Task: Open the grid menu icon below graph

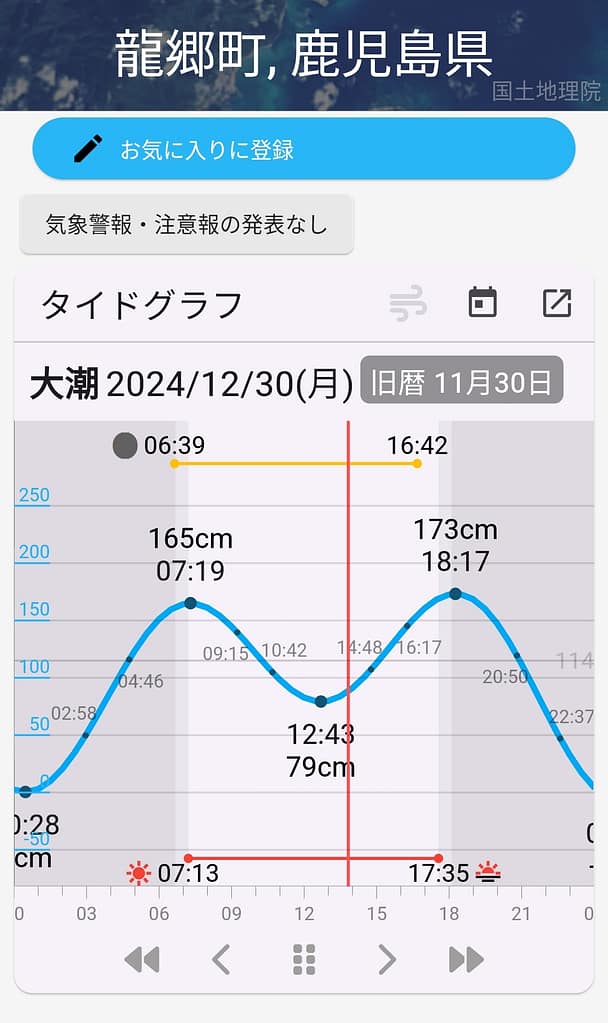Action: pos(305,960)
